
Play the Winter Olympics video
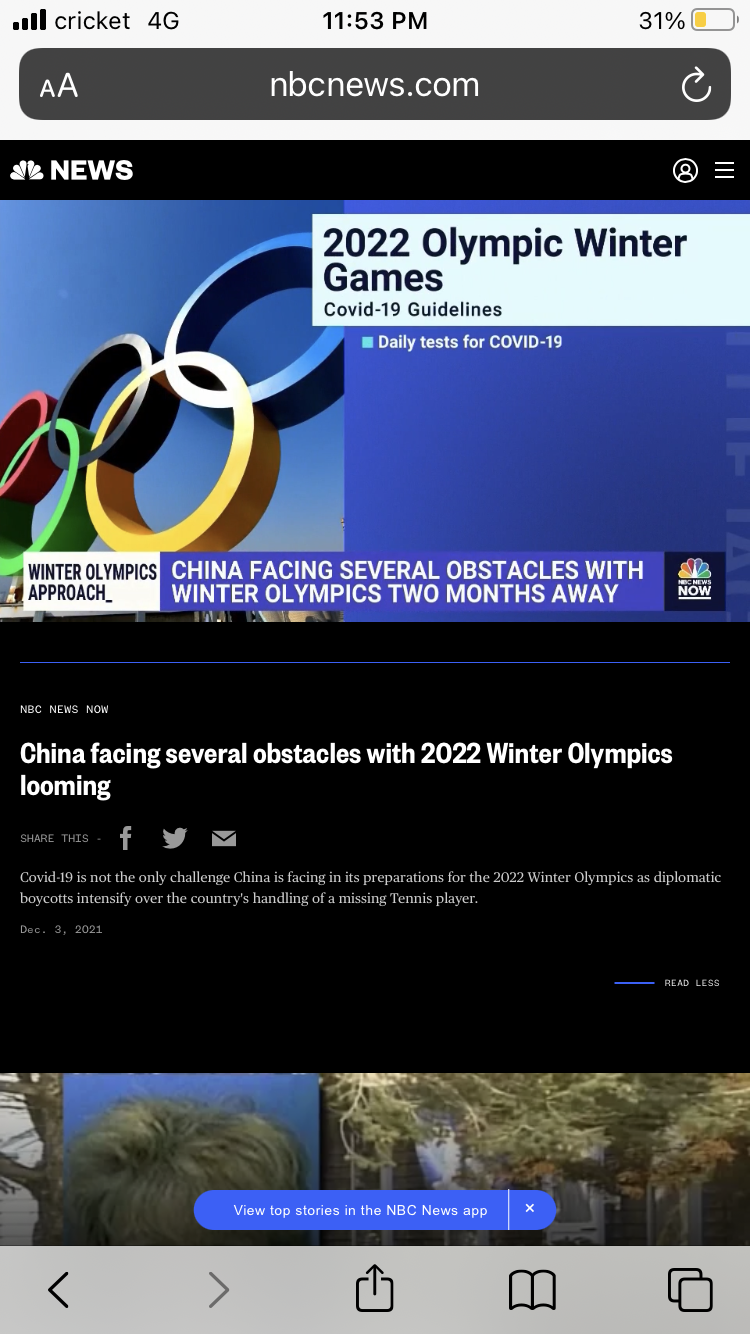pos(375,411)
